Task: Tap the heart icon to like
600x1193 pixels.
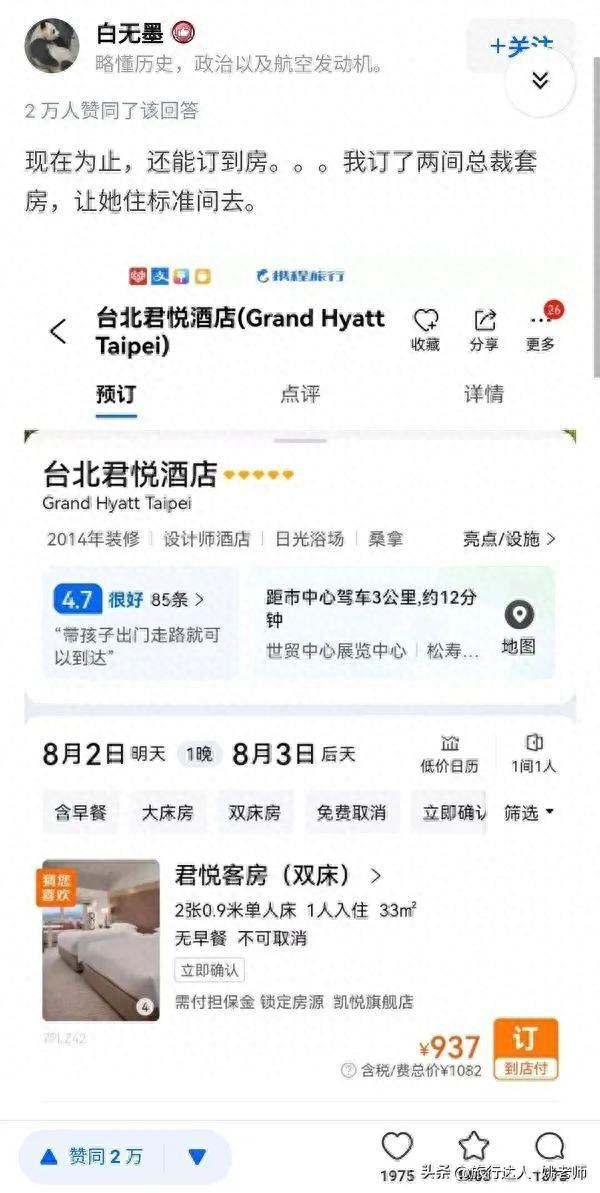Action: pyautogui.click(x=397, y=1147)
